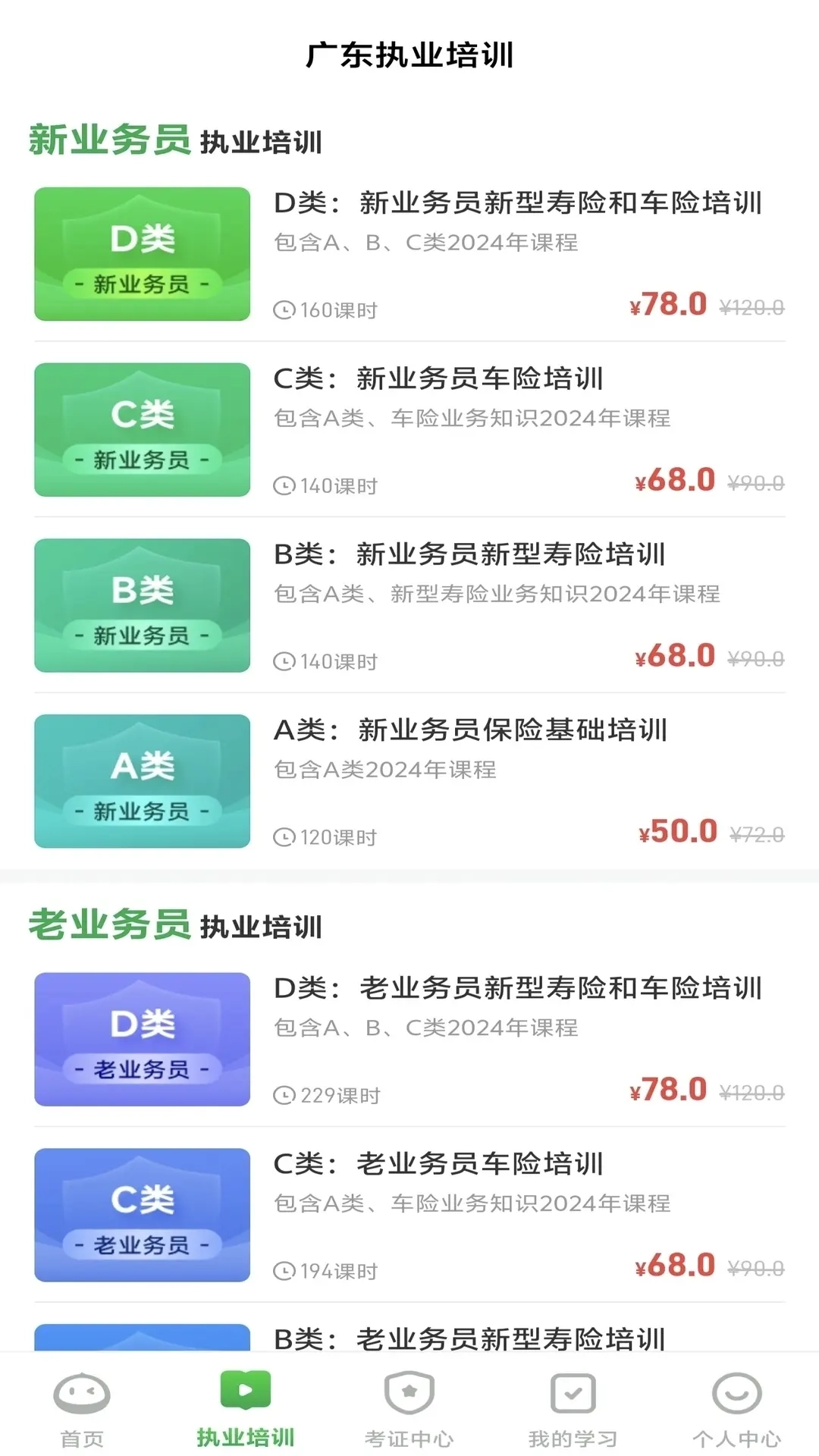Open C类: 新业务员车险培训 course
819x1456 pixels.
click(x=440, y=379)
